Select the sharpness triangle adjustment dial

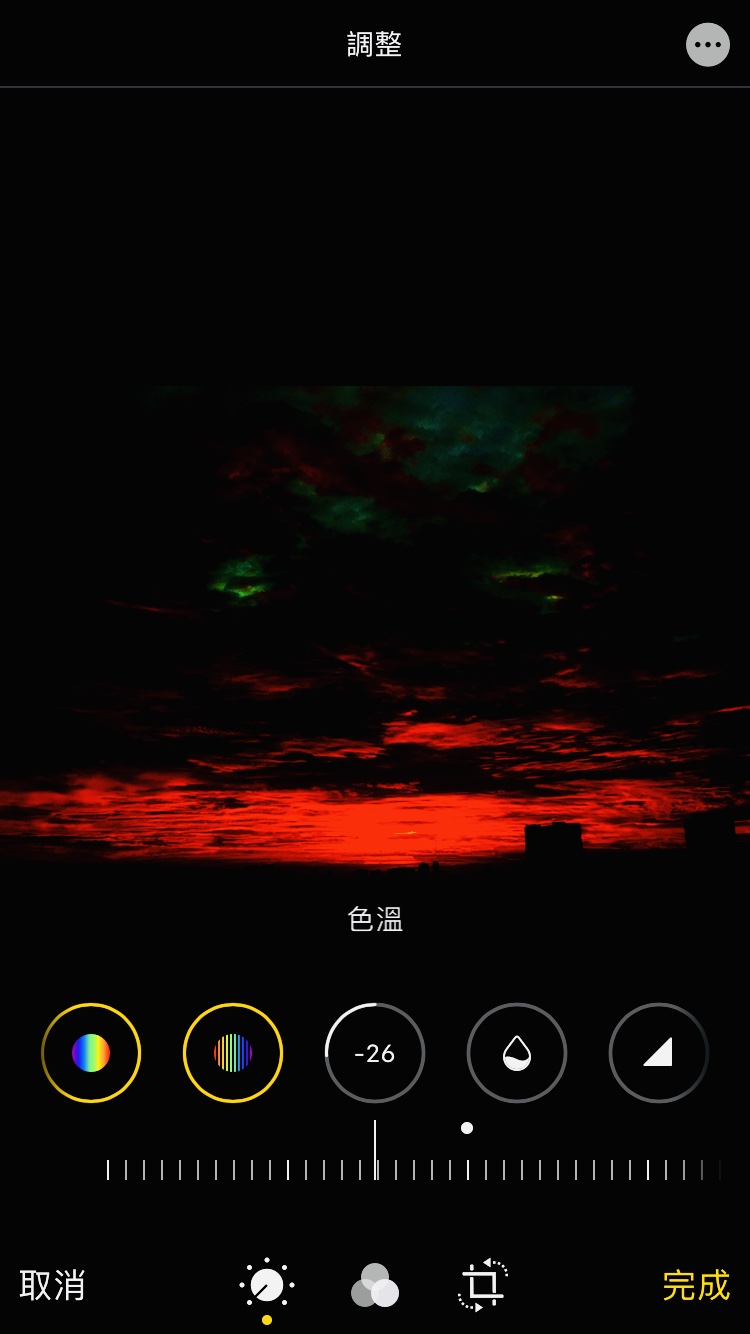tap(659, 1053)
